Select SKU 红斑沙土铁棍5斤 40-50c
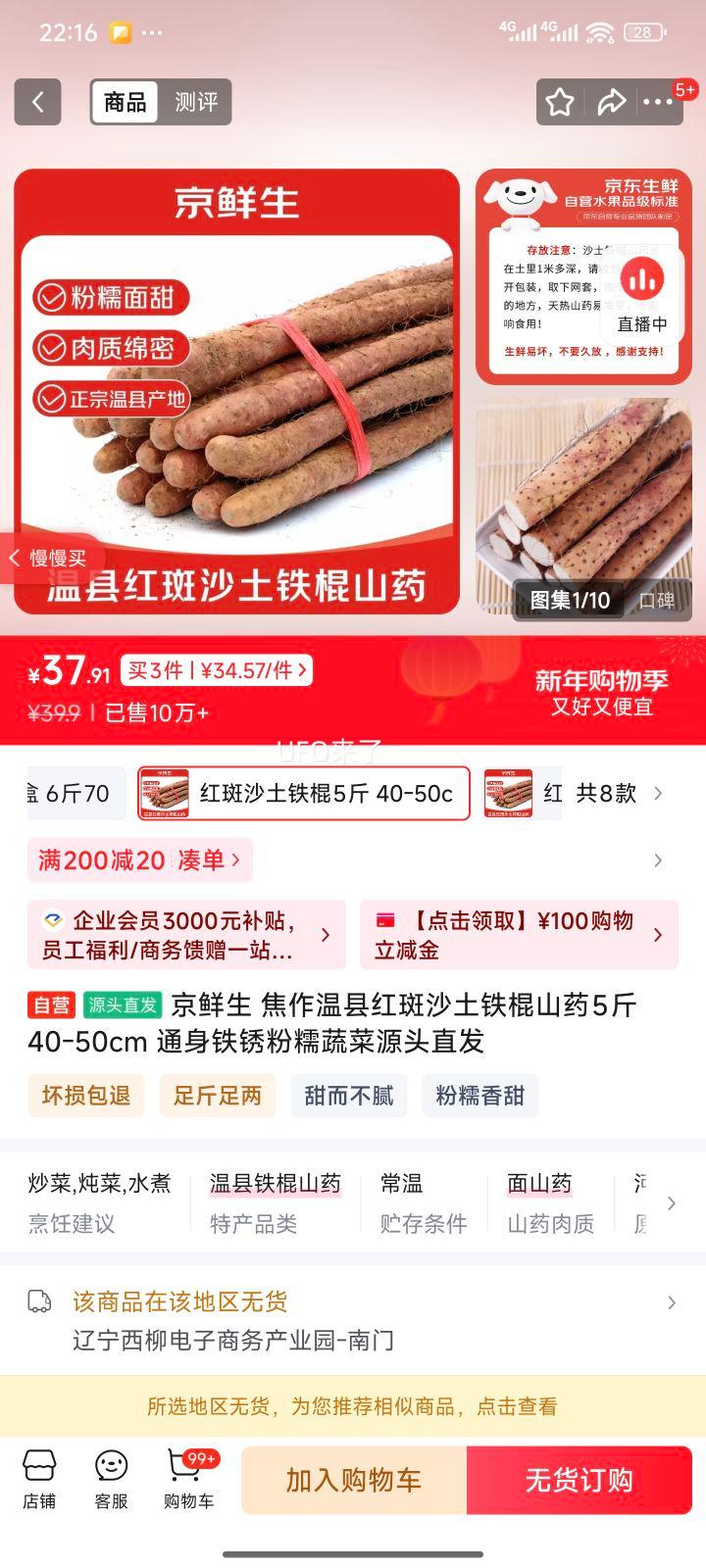706x1568 pixels. click(x=302, y=794)
